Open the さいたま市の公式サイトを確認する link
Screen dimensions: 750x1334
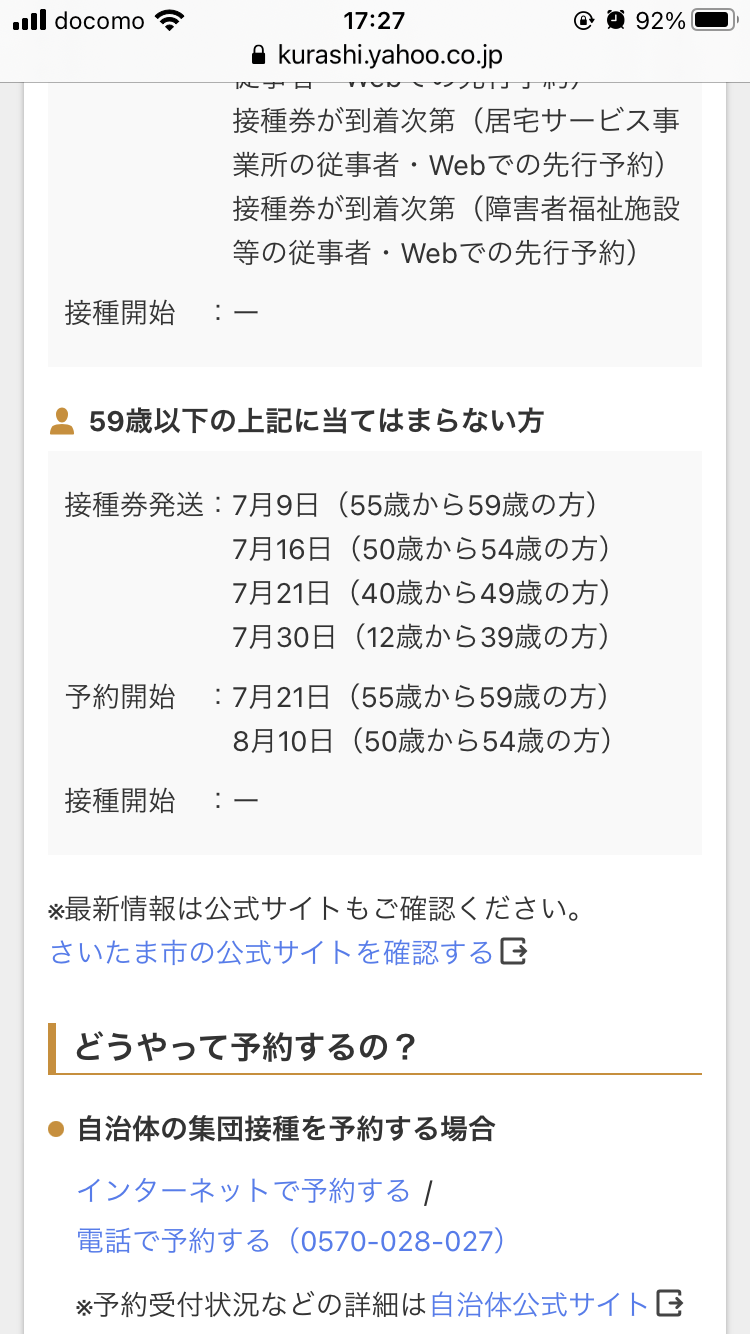tap(272, 951)
